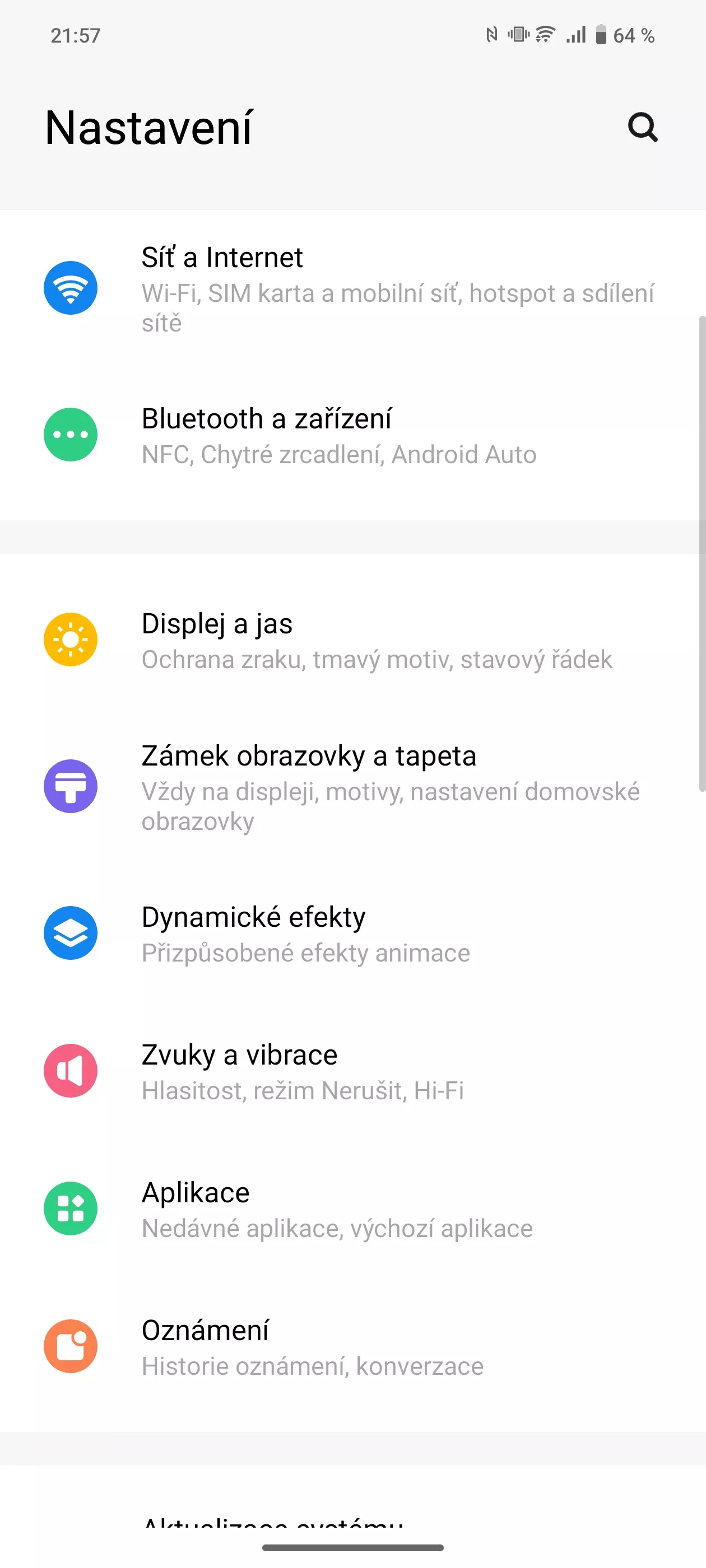Open Zámek obrazovky a tapeta
The height and width of the screenshot is (1568, 706).
tap(352, 786)
